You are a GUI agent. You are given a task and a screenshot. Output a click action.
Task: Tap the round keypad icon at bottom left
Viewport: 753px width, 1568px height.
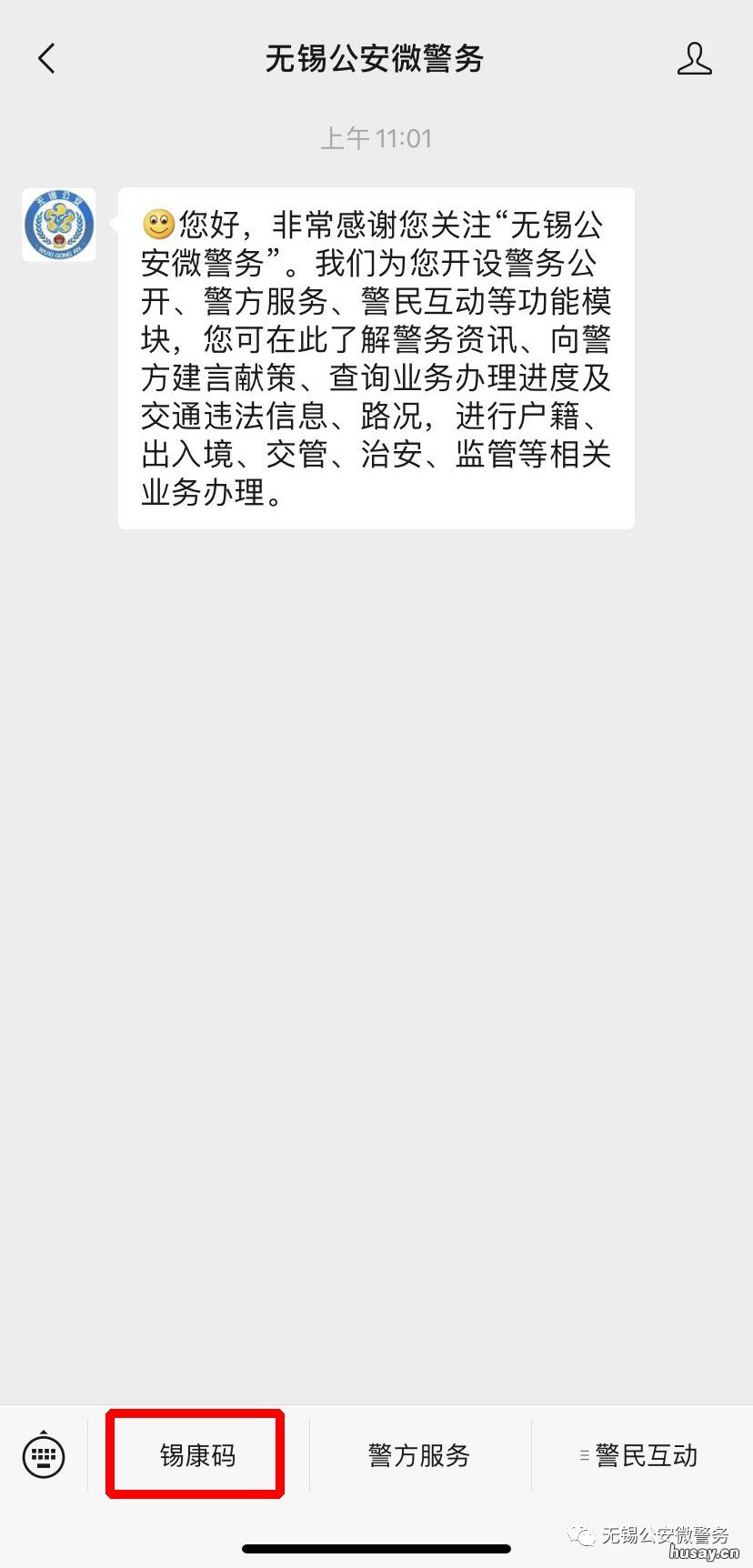coord(41,1455)
